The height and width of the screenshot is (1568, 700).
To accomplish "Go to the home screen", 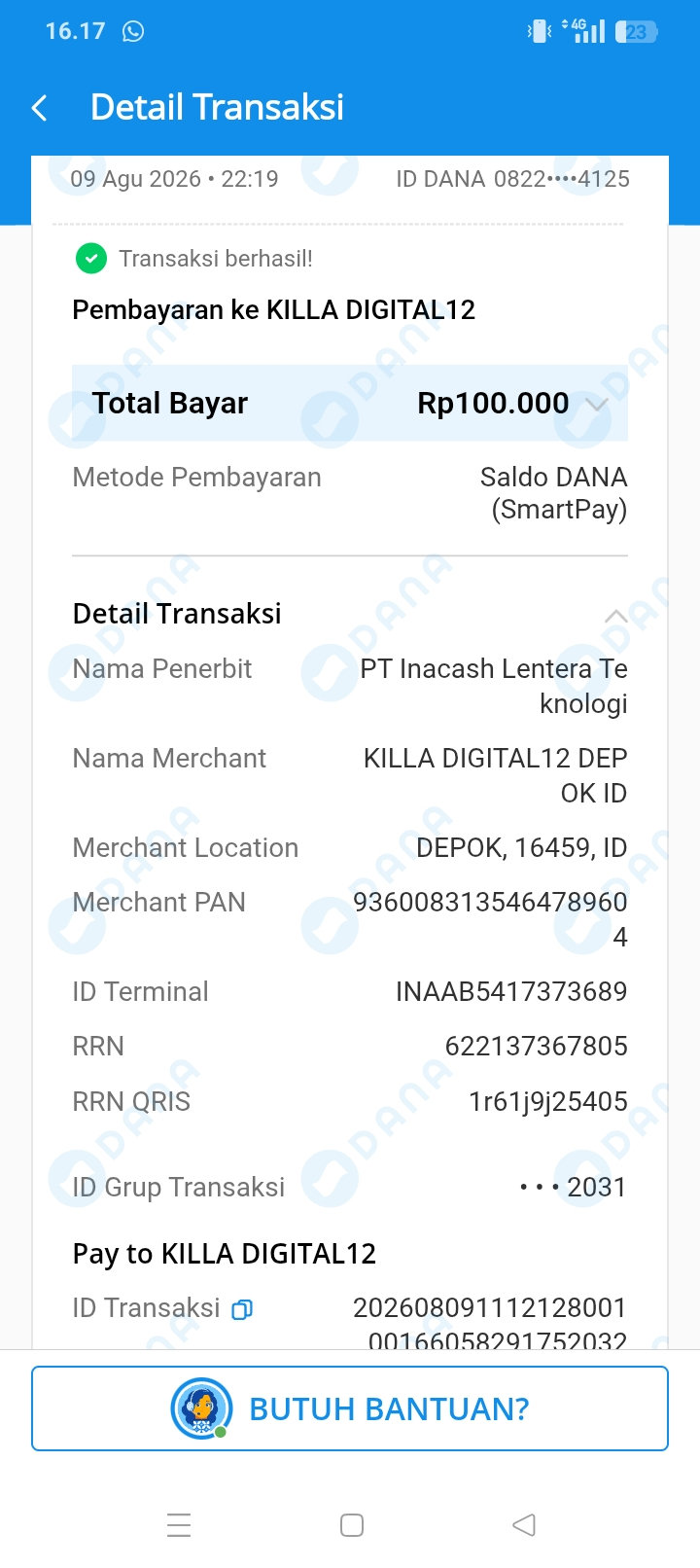I will [x=352, y=1524].
